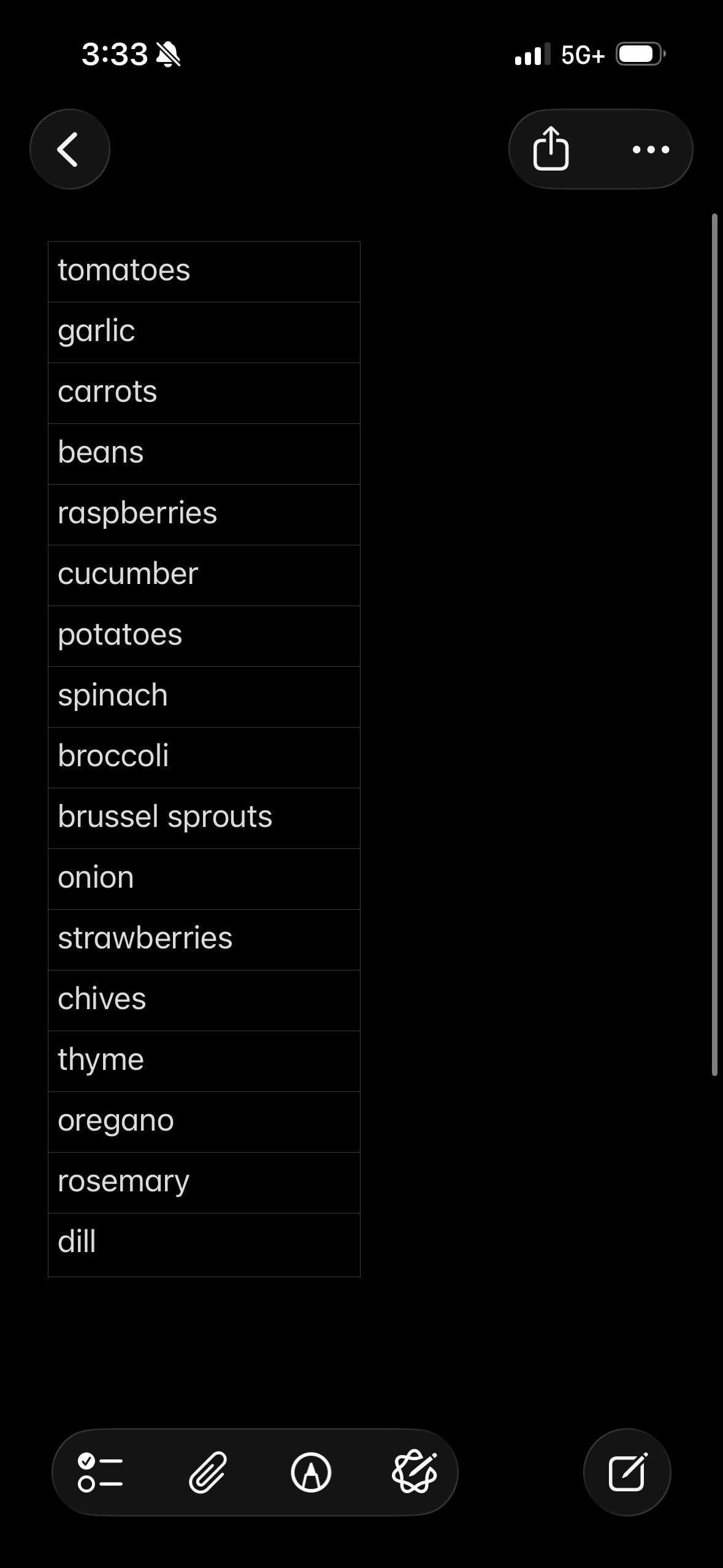
Task: Open the more options menu
Action: coord(650,149)
